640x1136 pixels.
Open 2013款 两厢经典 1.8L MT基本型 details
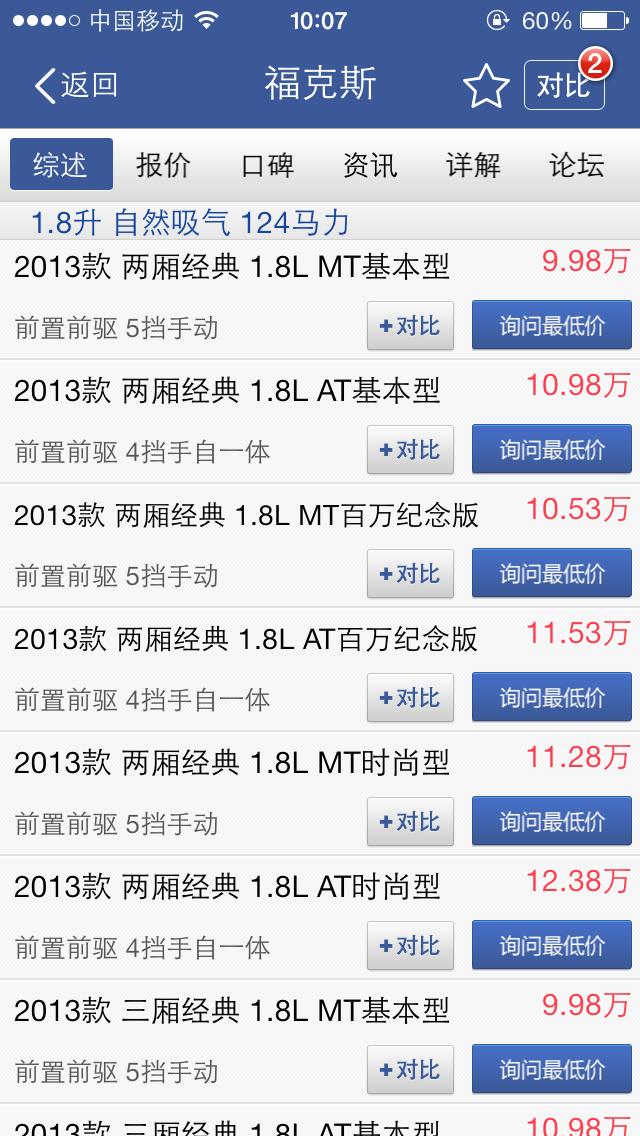pos(232,267)
